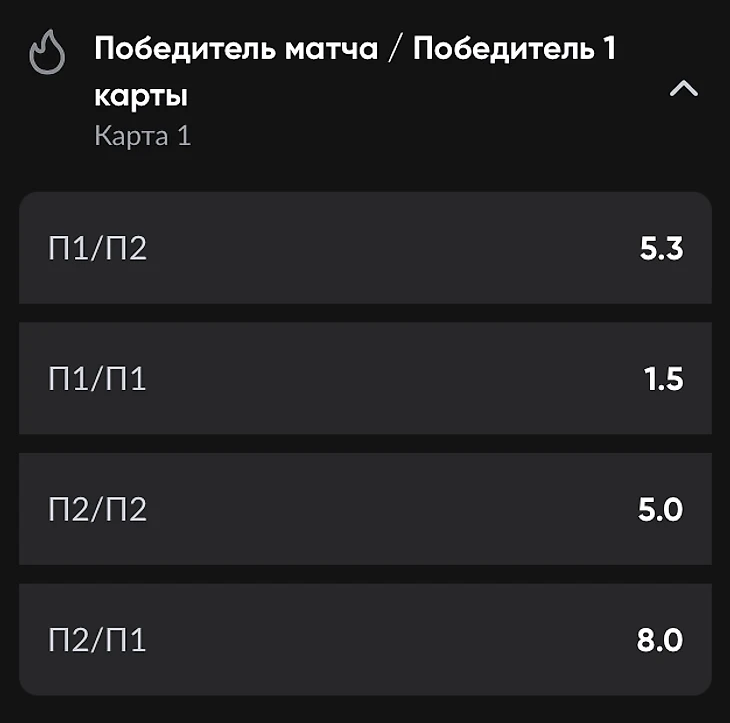Select the П1/П2 bet at 5.3
Image resolution: width=730 pixels, height=723 pixels.
pyautogui.click(x=365, y=248)
